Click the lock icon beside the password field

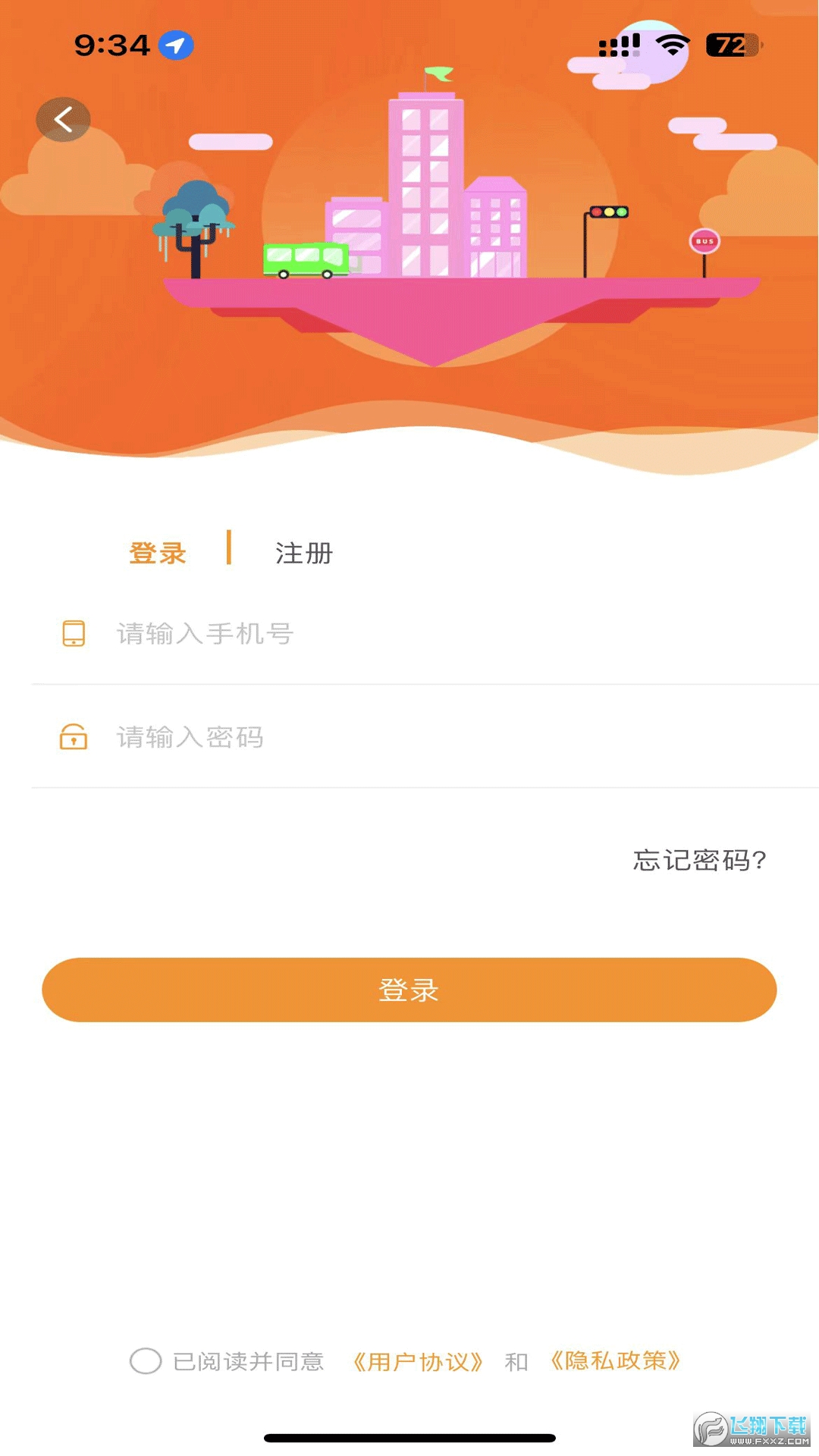(x=72, y=738)
